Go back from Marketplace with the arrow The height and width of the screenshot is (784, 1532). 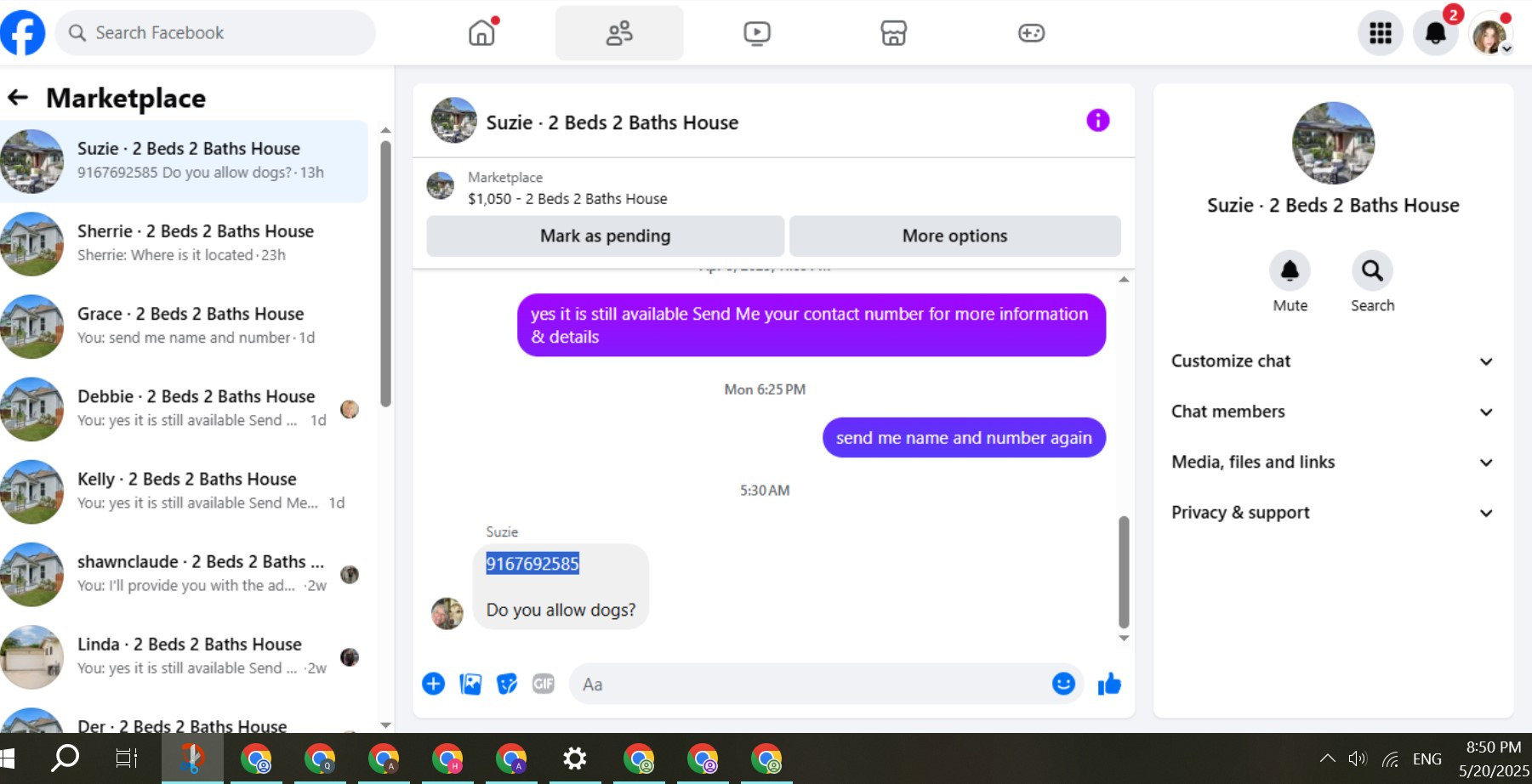coord(18,98)
